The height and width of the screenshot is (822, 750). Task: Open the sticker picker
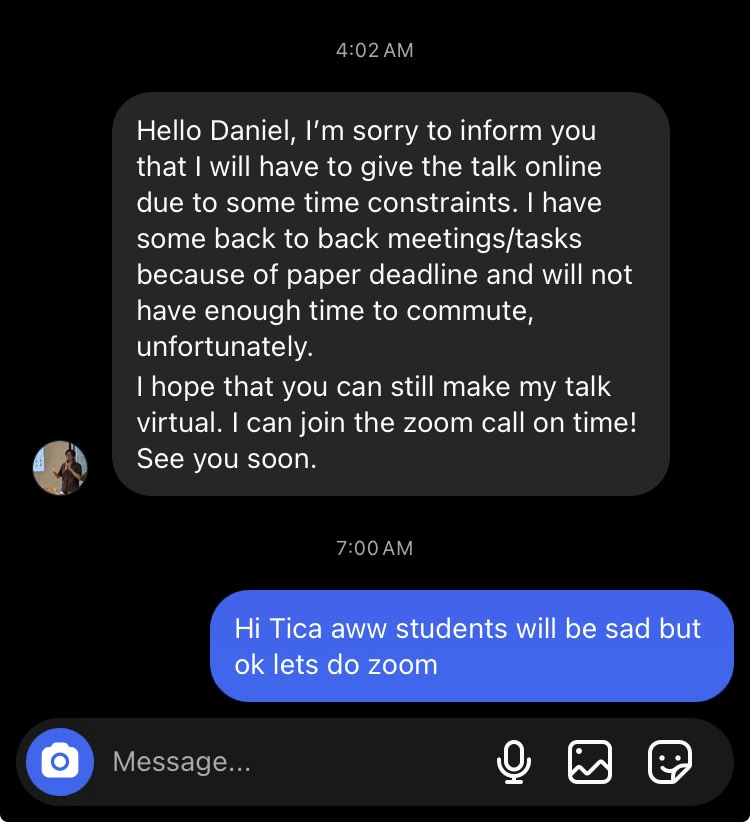[x=669, y=763]
